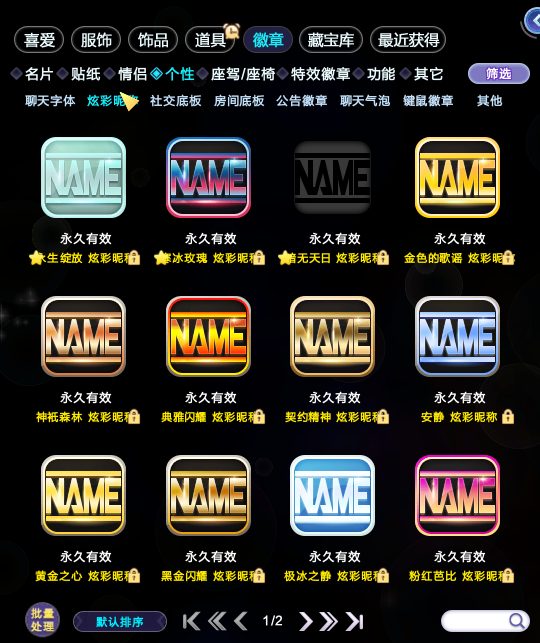This screenshot has height=643, width=540.
Task: Collapse the panel with the back arrow
Action: pyautogui.click(x=533, y=21)
